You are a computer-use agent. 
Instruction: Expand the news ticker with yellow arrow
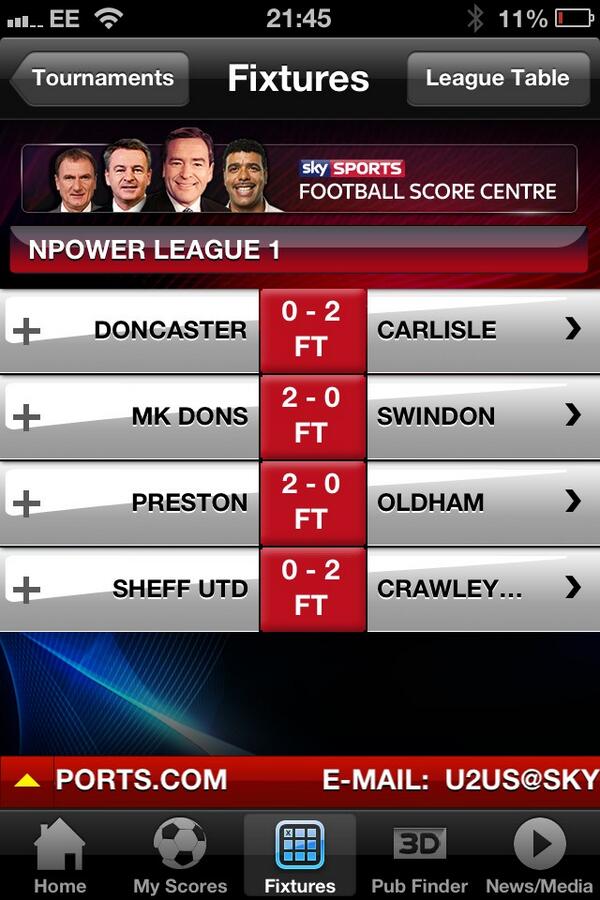pyautogui.click(x=27, y=781)
